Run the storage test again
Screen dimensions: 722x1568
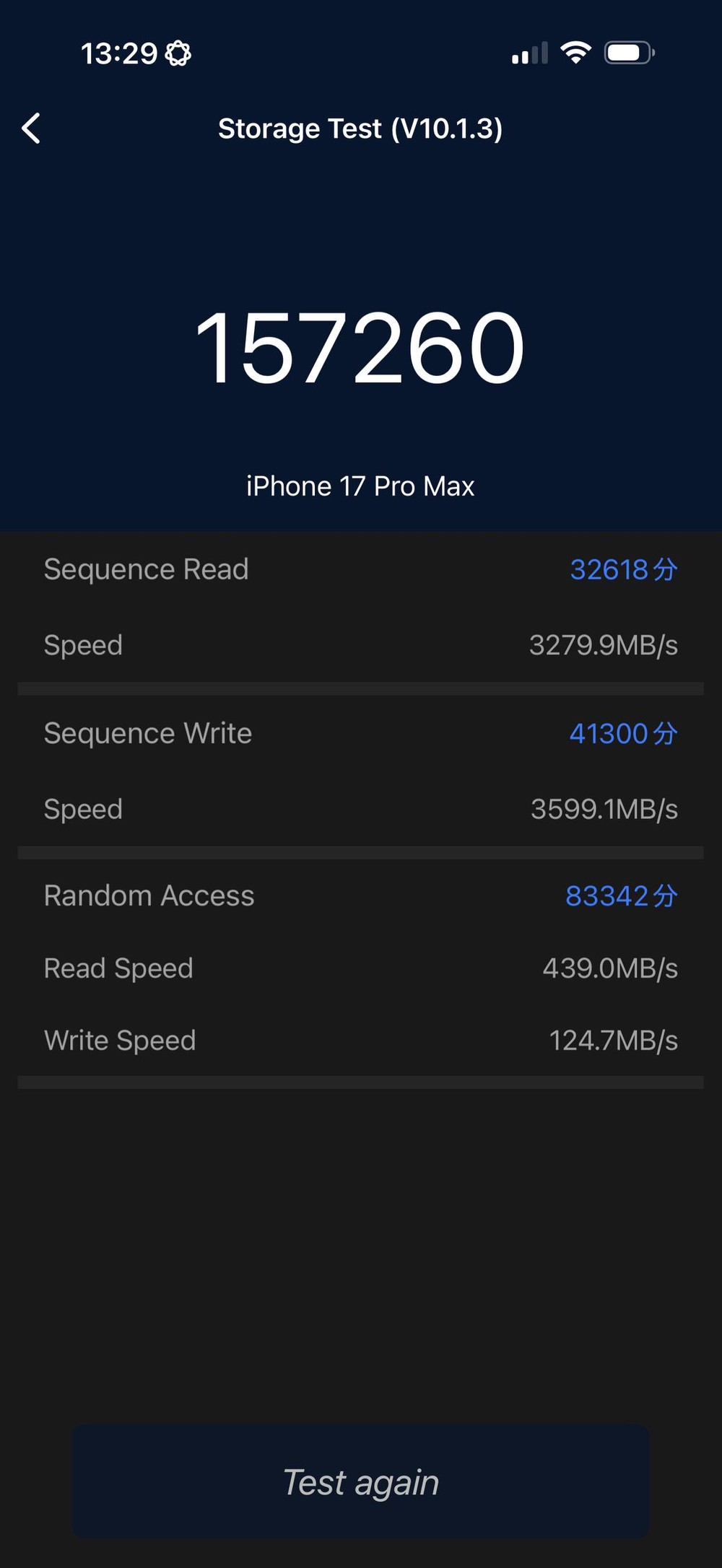[360, 1481]
